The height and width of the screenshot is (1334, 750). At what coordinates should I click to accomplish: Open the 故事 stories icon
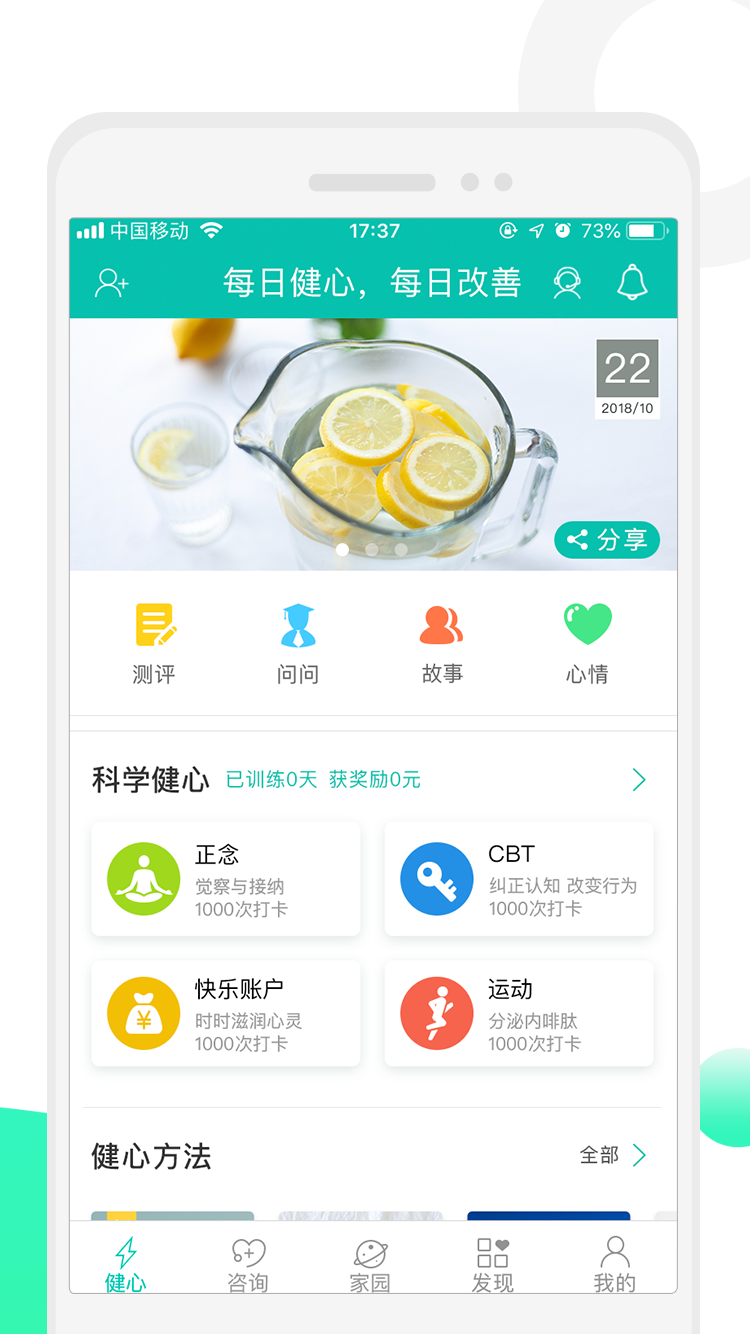click(x=443, y=623)
